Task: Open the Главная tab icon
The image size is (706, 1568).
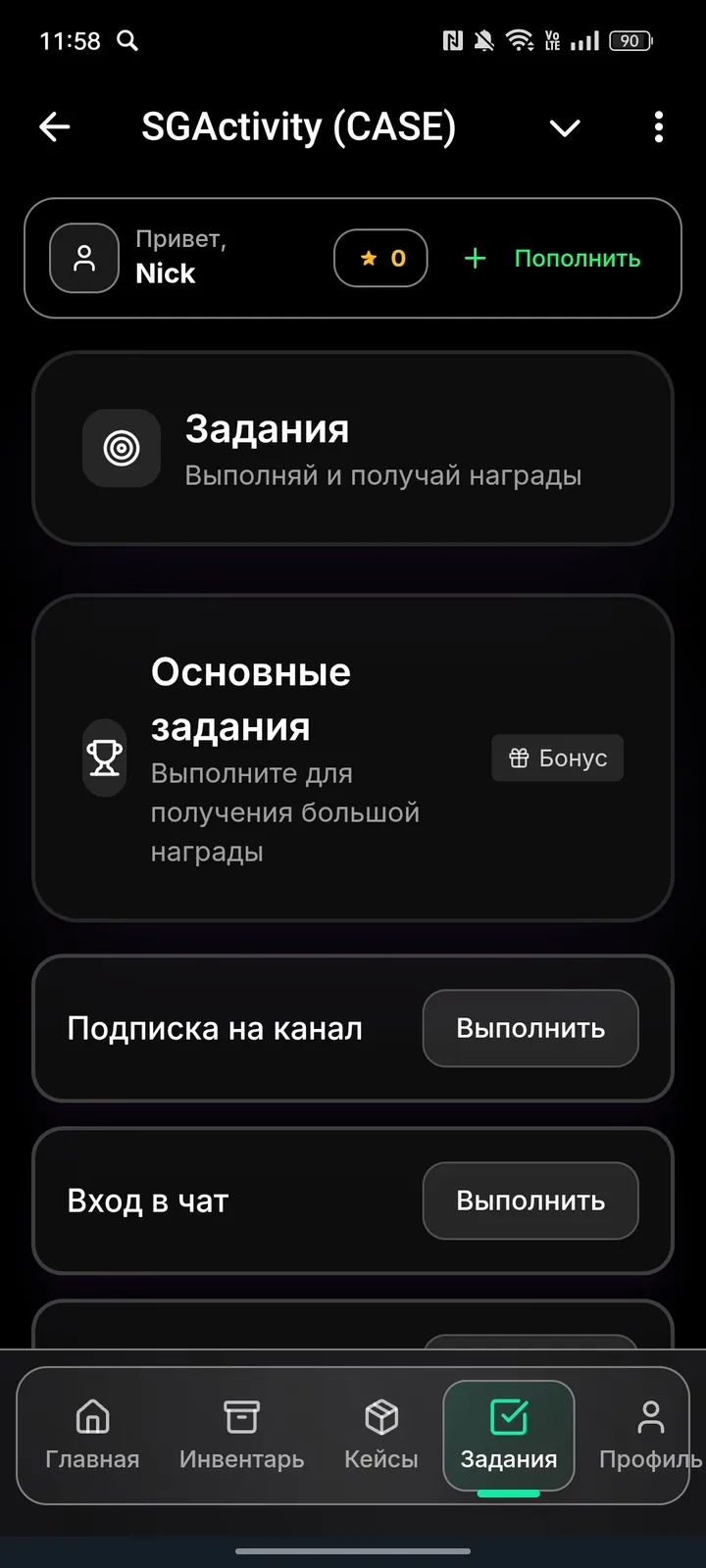Action: [x=92, y=1416]
